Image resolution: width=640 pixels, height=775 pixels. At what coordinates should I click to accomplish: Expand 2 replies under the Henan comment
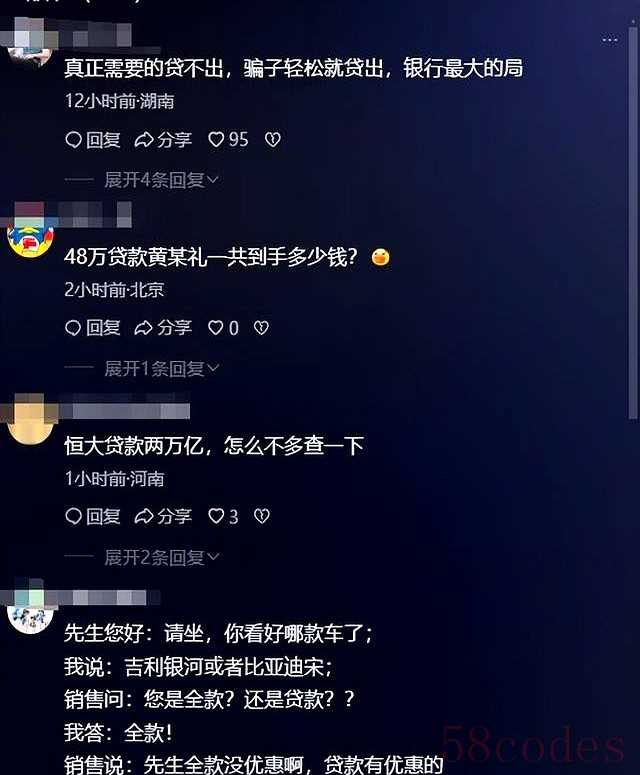click(x=160, y=557)
